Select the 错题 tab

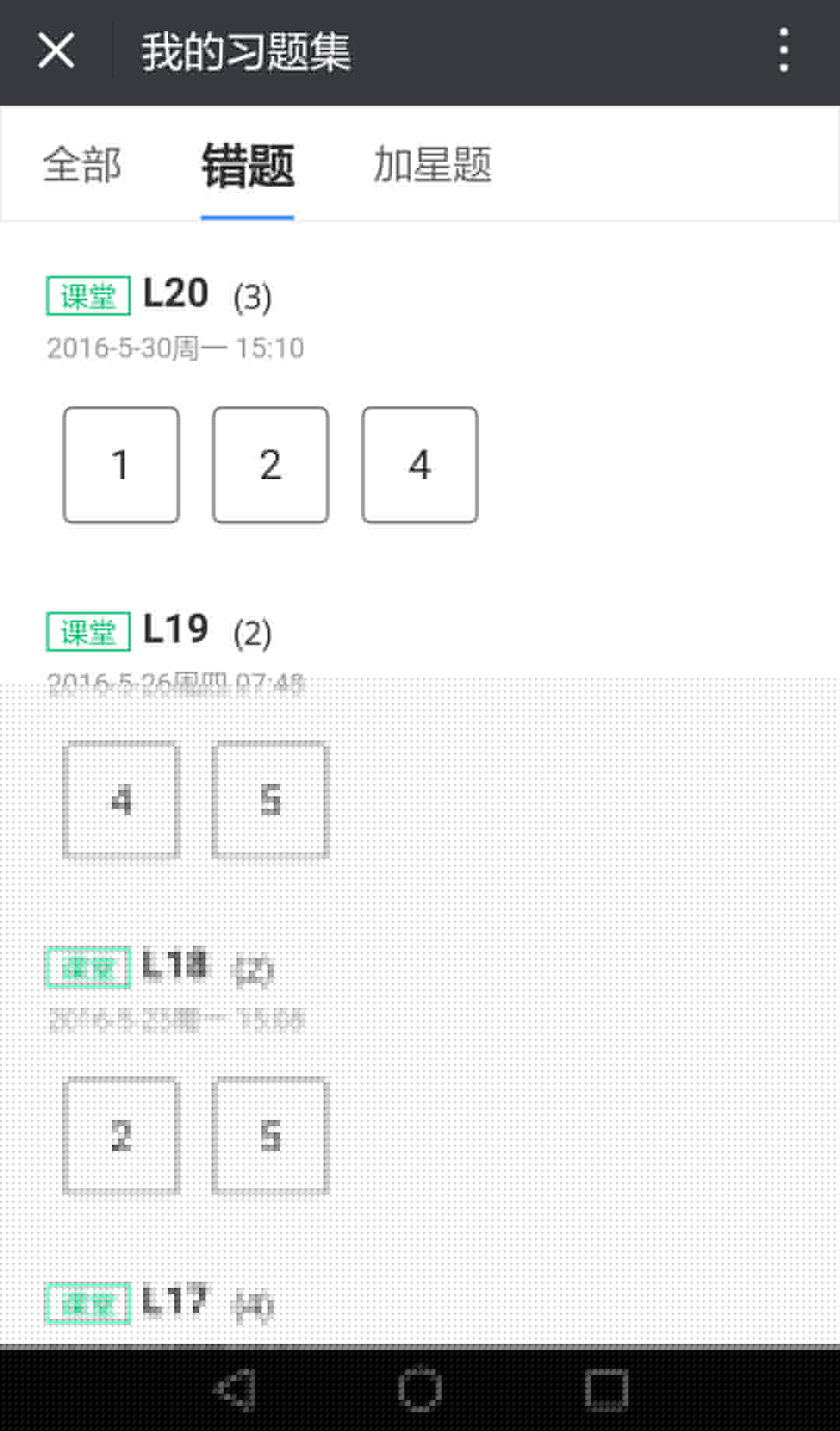[x=247, y=165]
